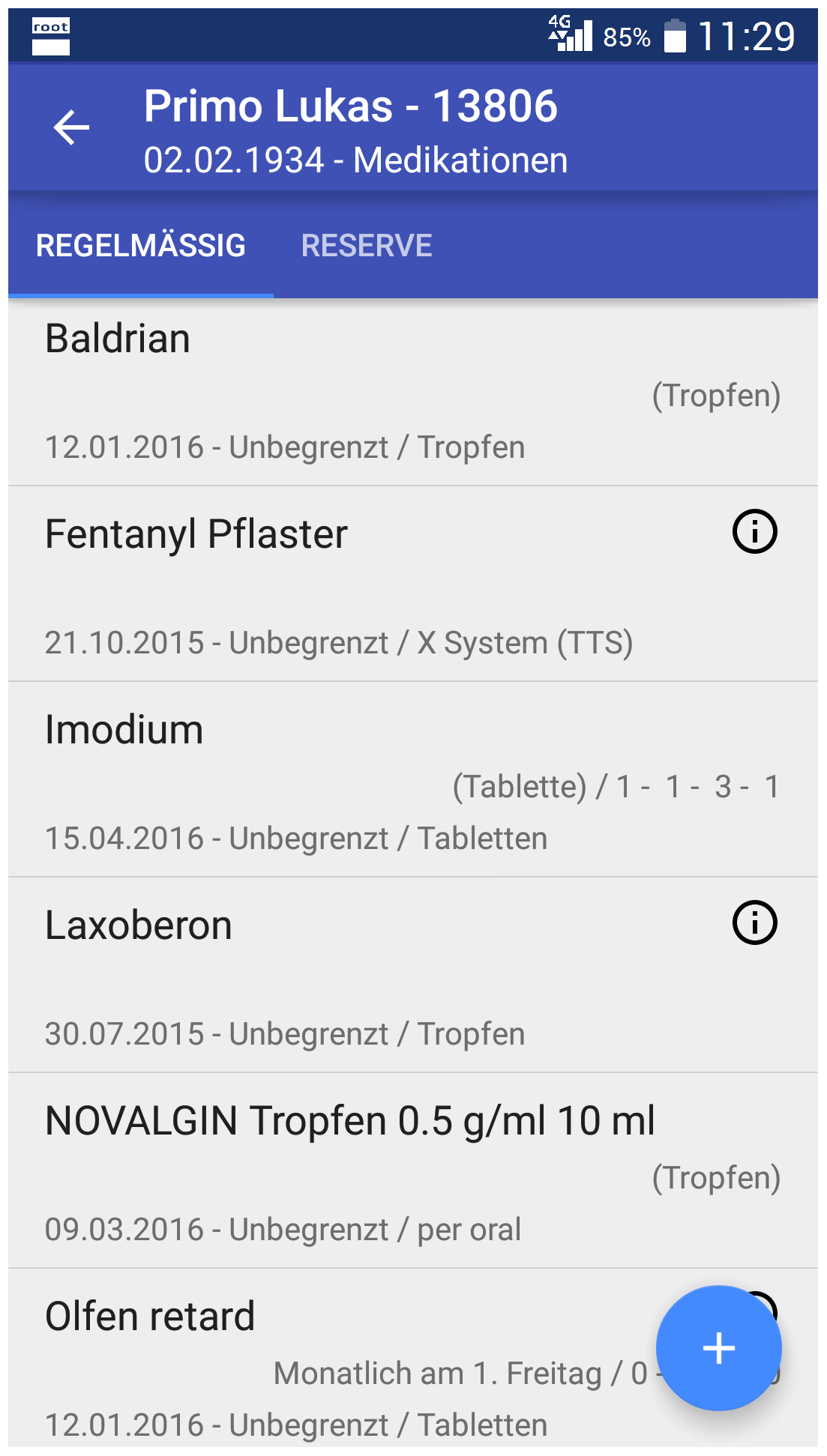The height and width of the screenshot is (1456, 827).
Task: Select the REGELMÄSSIG tab
Action: (141, 245)
